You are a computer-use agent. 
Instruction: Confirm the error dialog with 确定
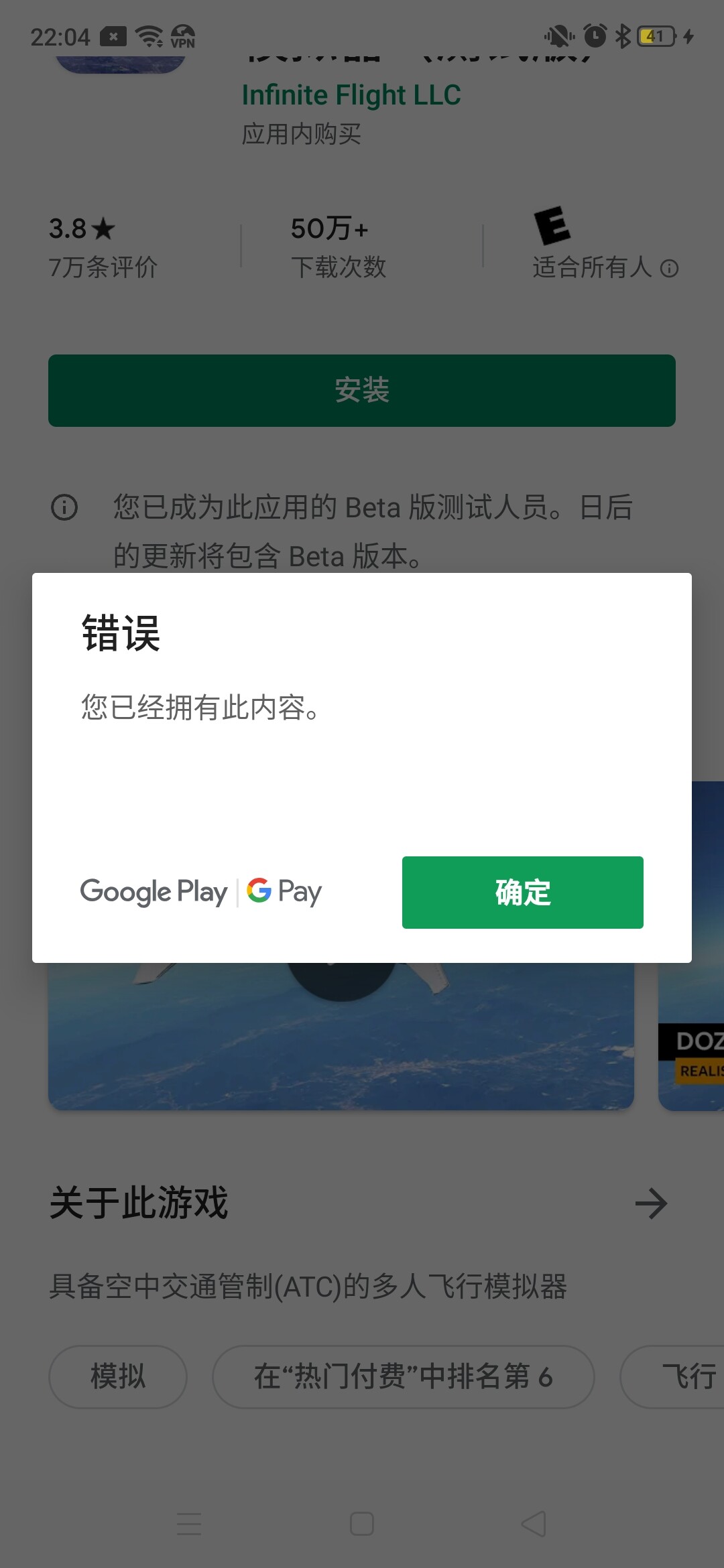coord(522,893)
